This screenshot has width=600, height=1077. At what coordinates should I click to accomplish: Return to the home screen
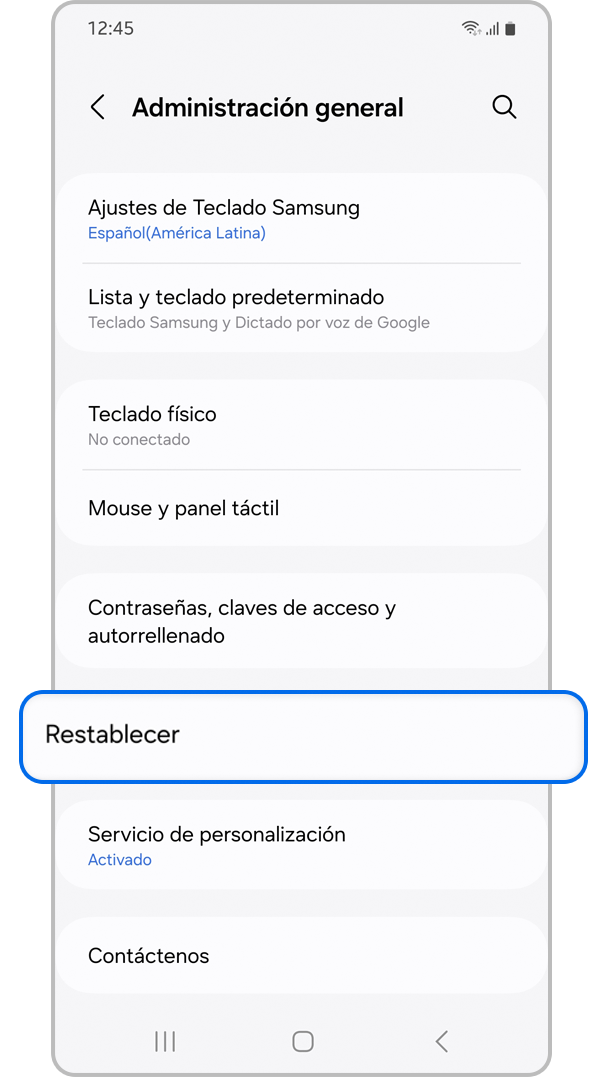pos(303,1042)
